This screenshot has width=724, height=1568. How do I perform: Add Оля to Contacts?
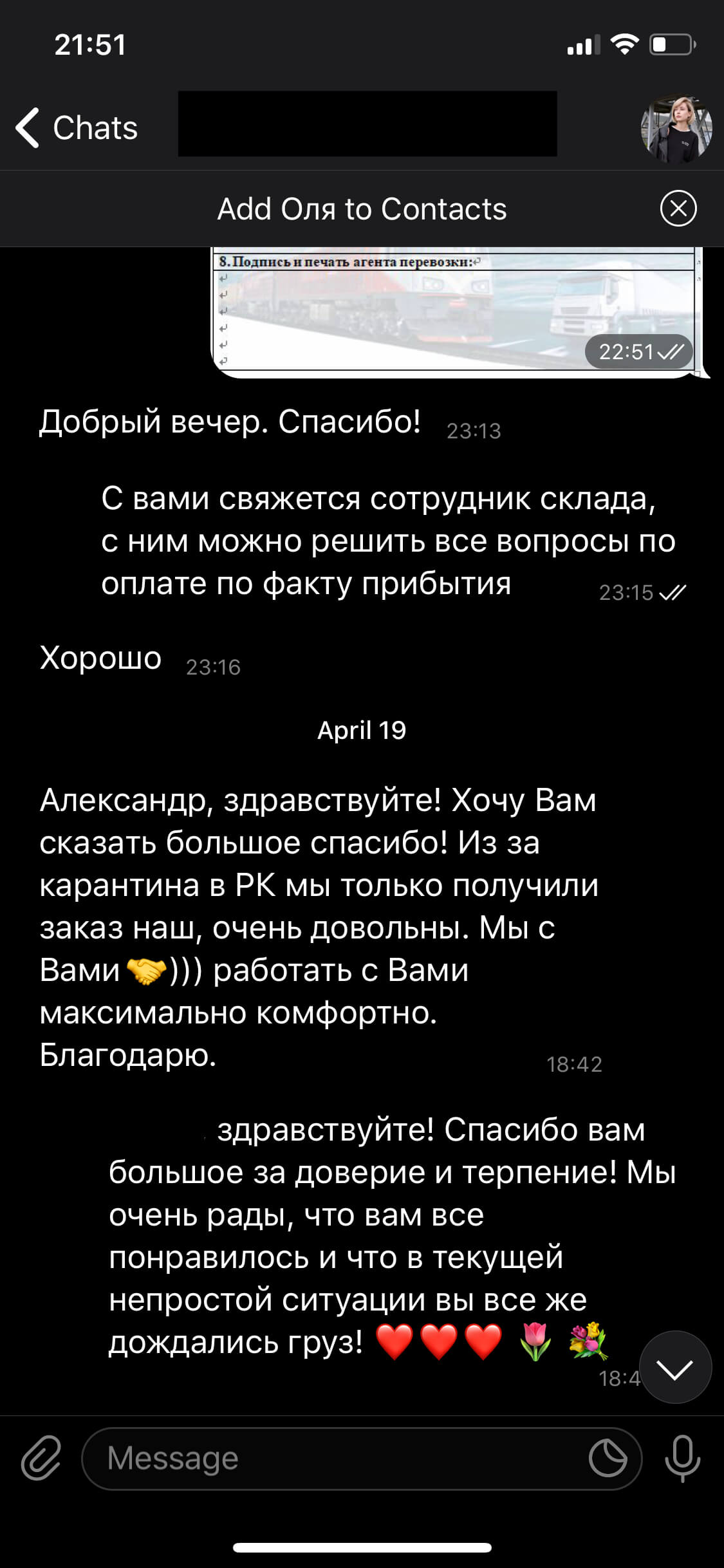pos(362,209)
